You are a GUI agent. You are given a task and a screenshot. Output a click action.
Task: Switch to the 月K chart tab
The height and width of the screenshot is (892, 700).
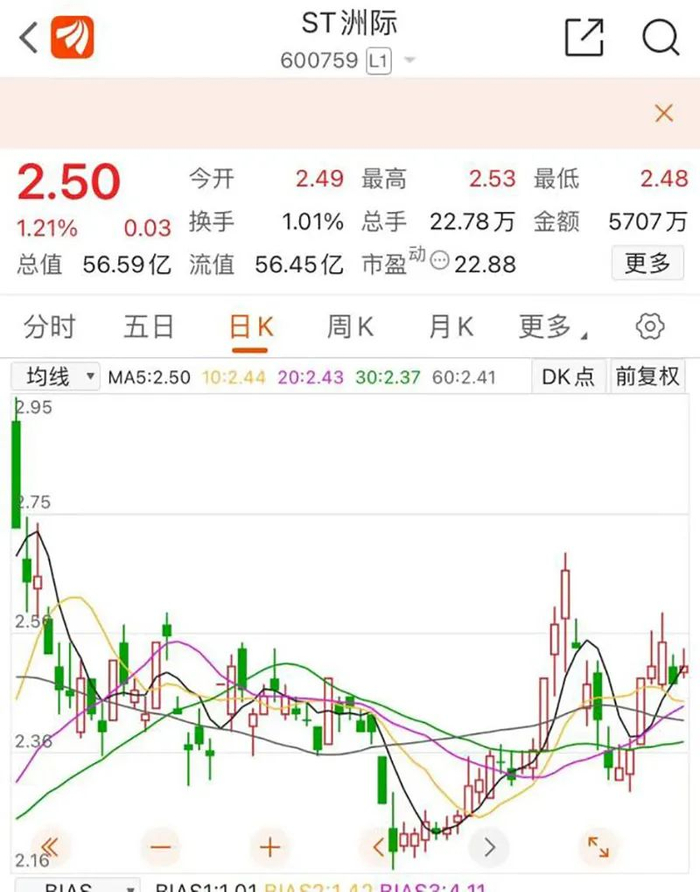click(x=450, y=327)
